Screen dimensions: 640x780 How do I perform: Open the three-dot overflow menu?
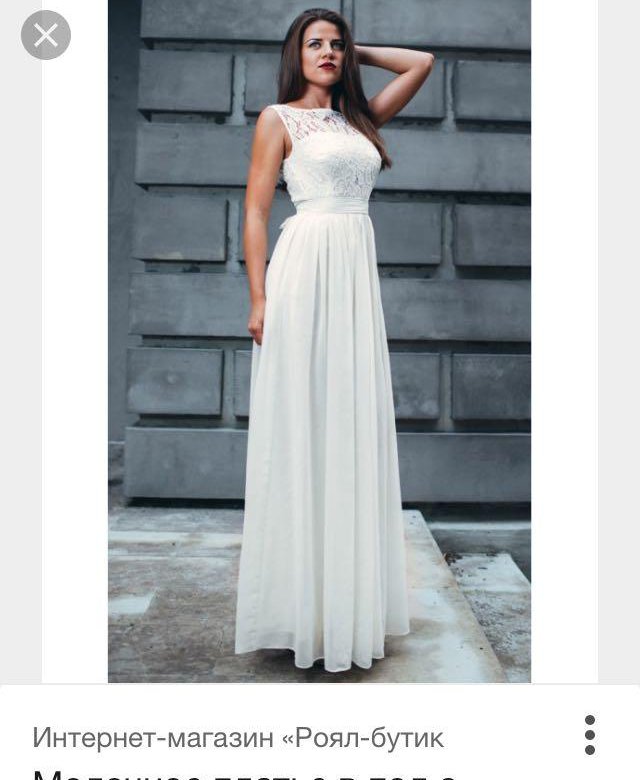click(x=590, y=735)
